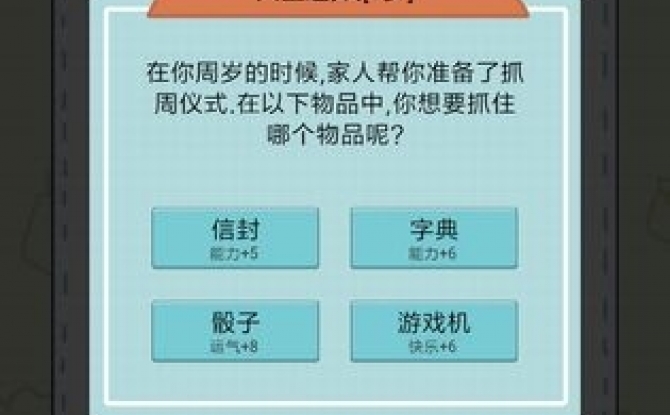
Task: Pick the 骰子 (dice) option
Action: click(x=235, y=331)
